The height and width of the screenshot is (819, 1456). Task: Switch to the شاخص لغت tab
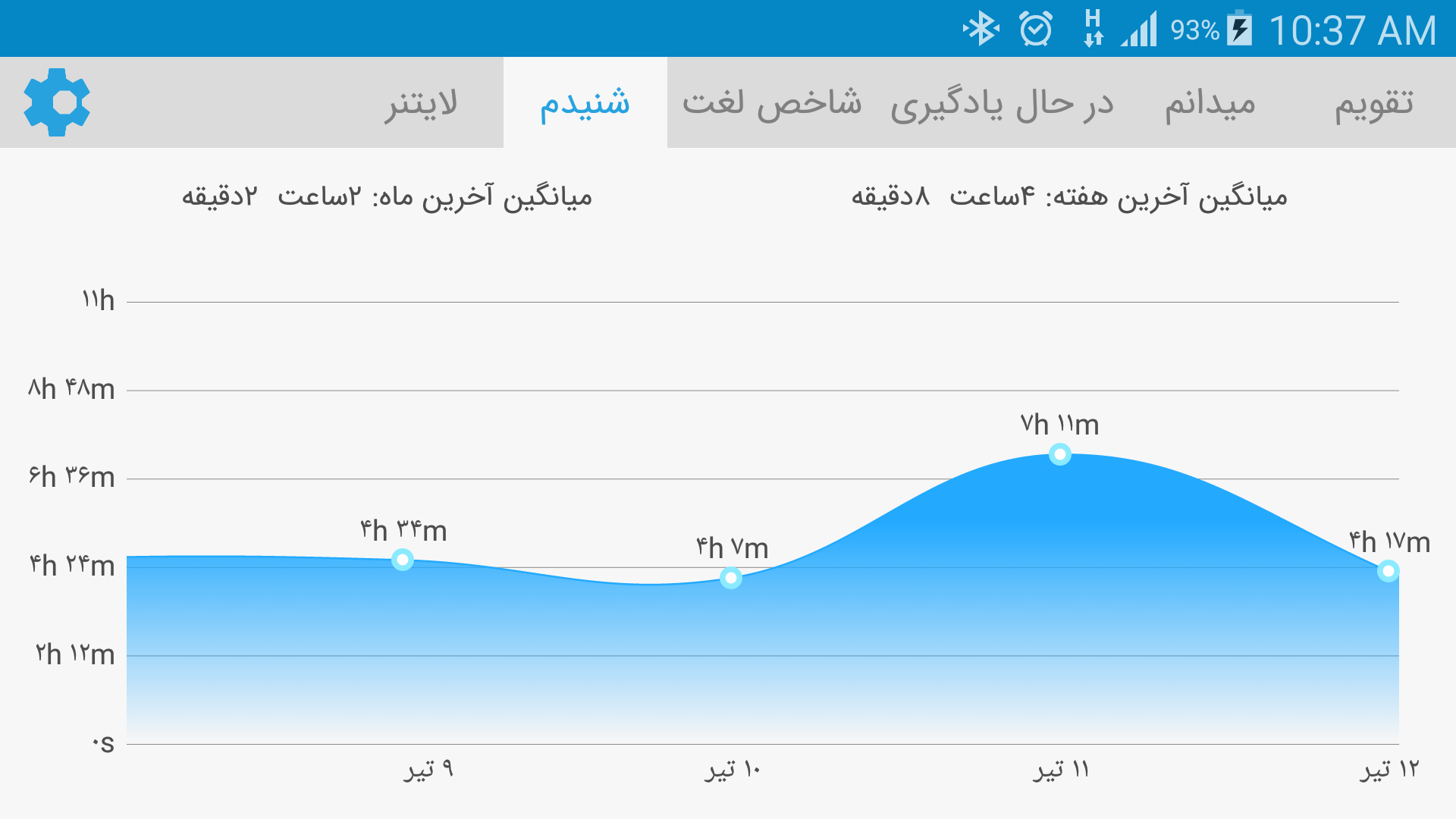(772, 102)
